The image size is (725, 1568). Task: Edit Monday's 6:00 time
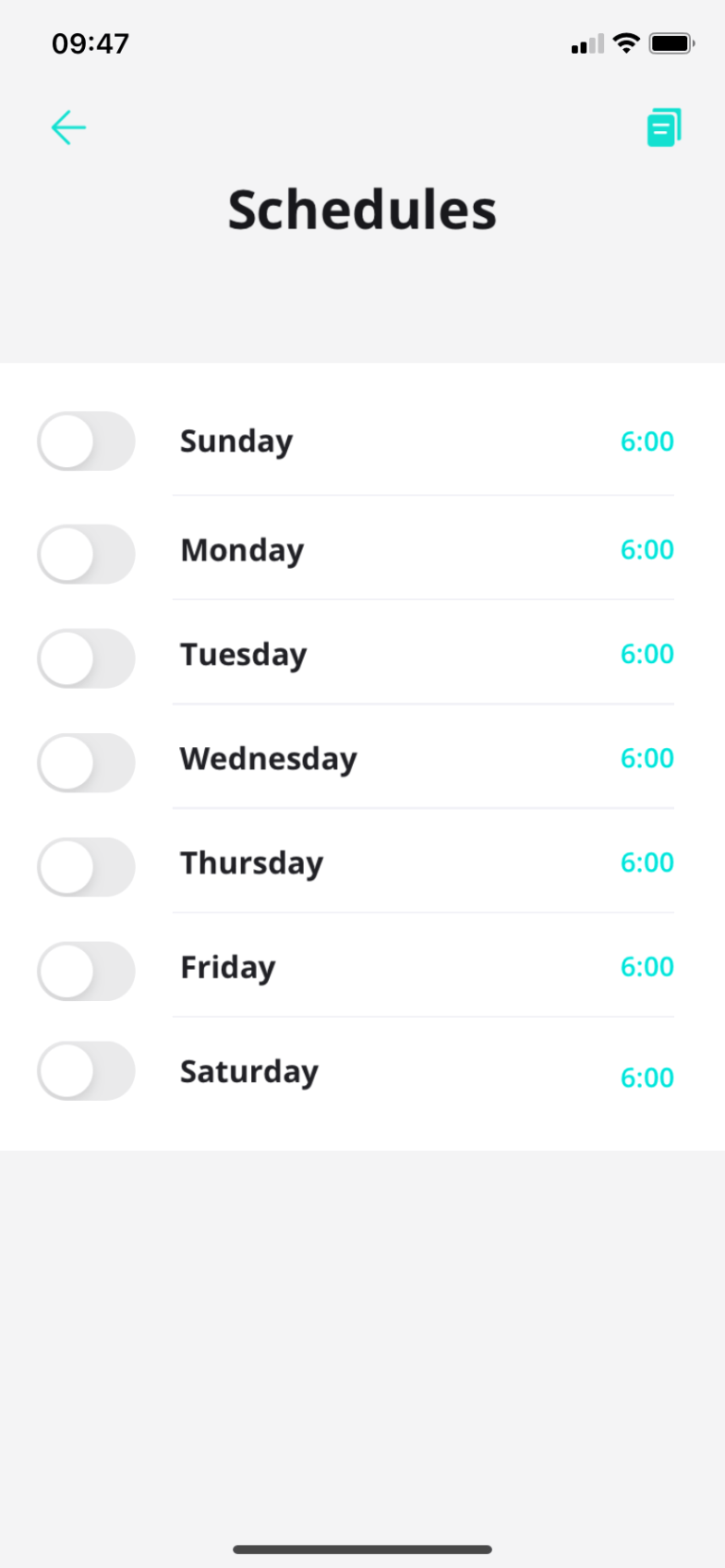point(647,550)
